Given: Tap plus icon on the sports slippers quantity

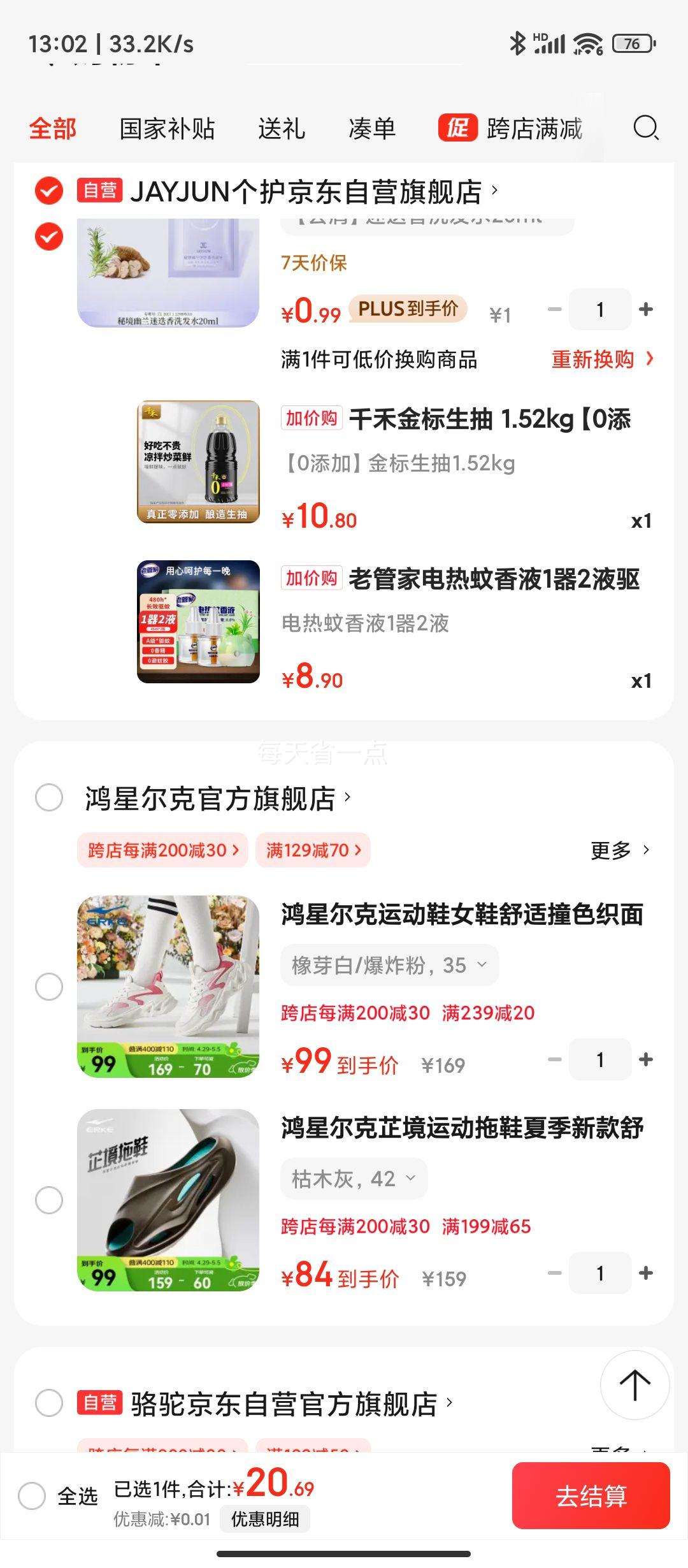Looking at the screenshot, I should (x=646, y=1274).
